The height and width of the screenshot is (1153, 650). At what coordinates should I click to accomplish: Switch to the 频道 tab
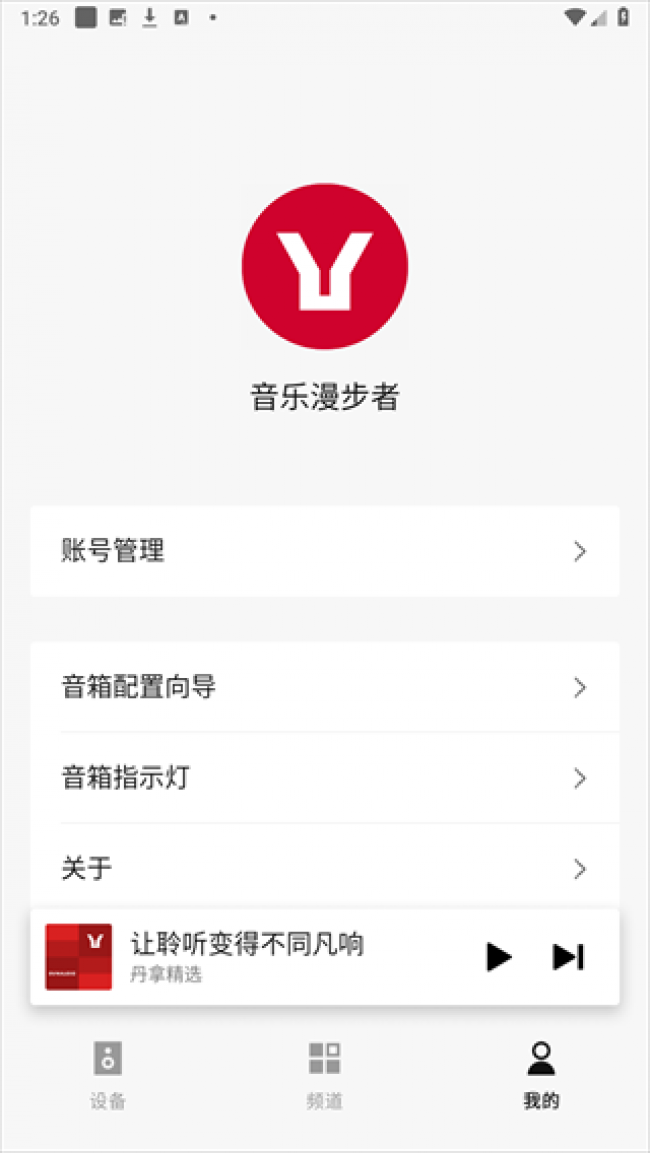coord(324,1074)
